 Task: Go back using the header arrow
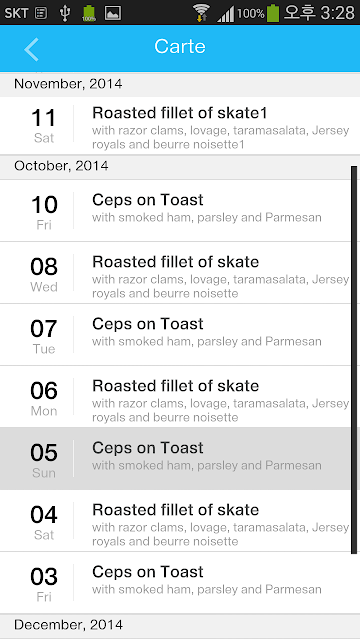pyautogui.click(x=31, y=49)
